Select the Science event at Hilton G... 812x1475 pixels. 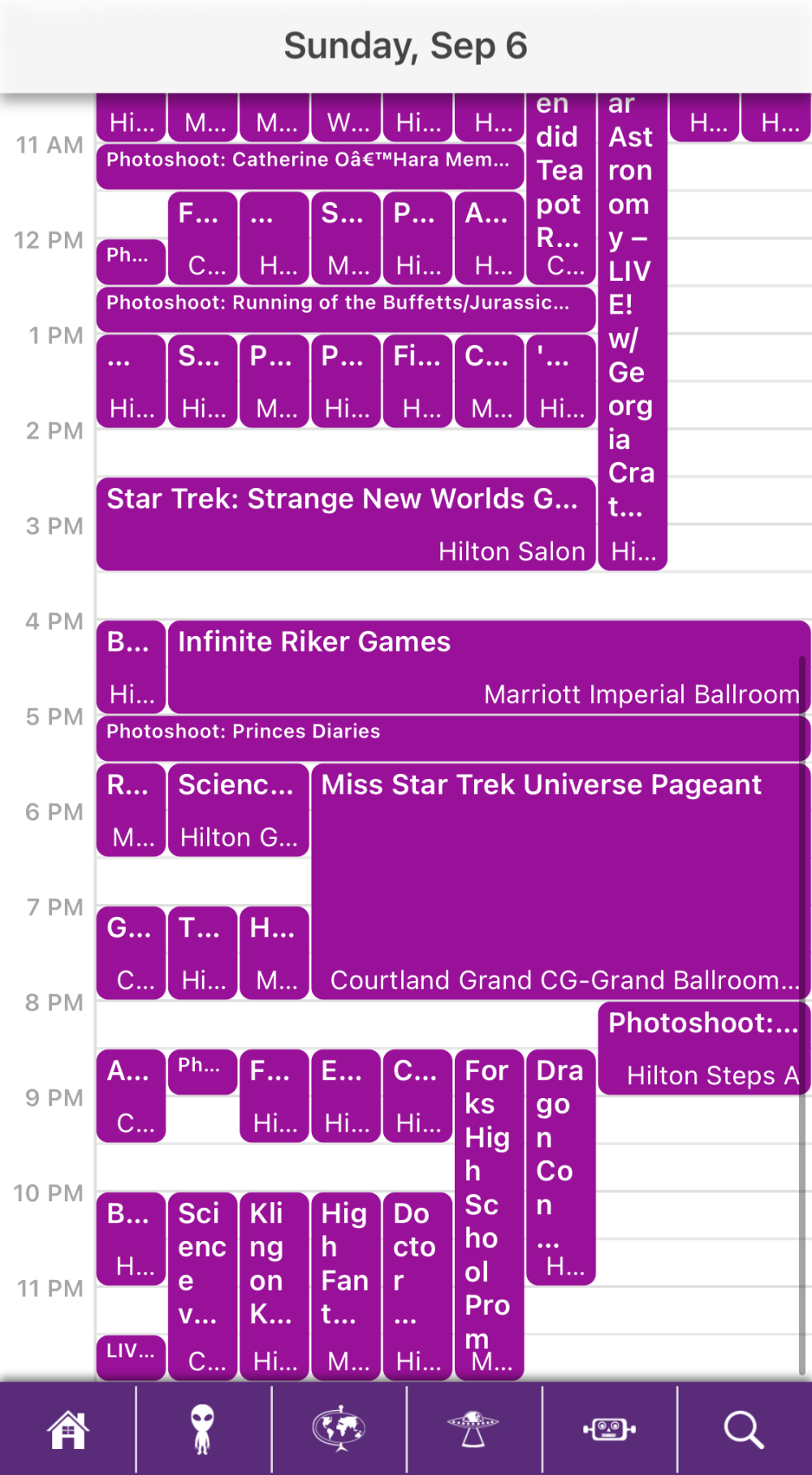pyautogui.click(x=239, y=810)
